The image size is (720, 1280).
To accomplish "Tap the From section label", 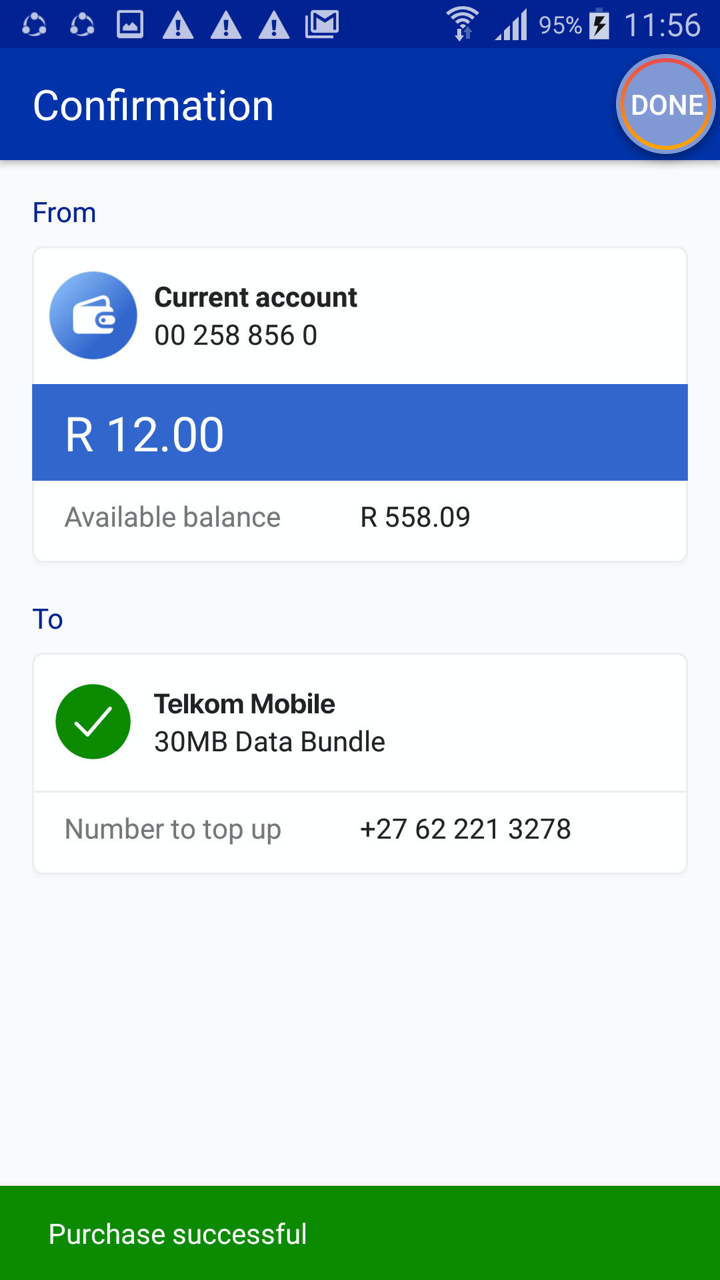I will pyautogui.click(x=64, y=212).
